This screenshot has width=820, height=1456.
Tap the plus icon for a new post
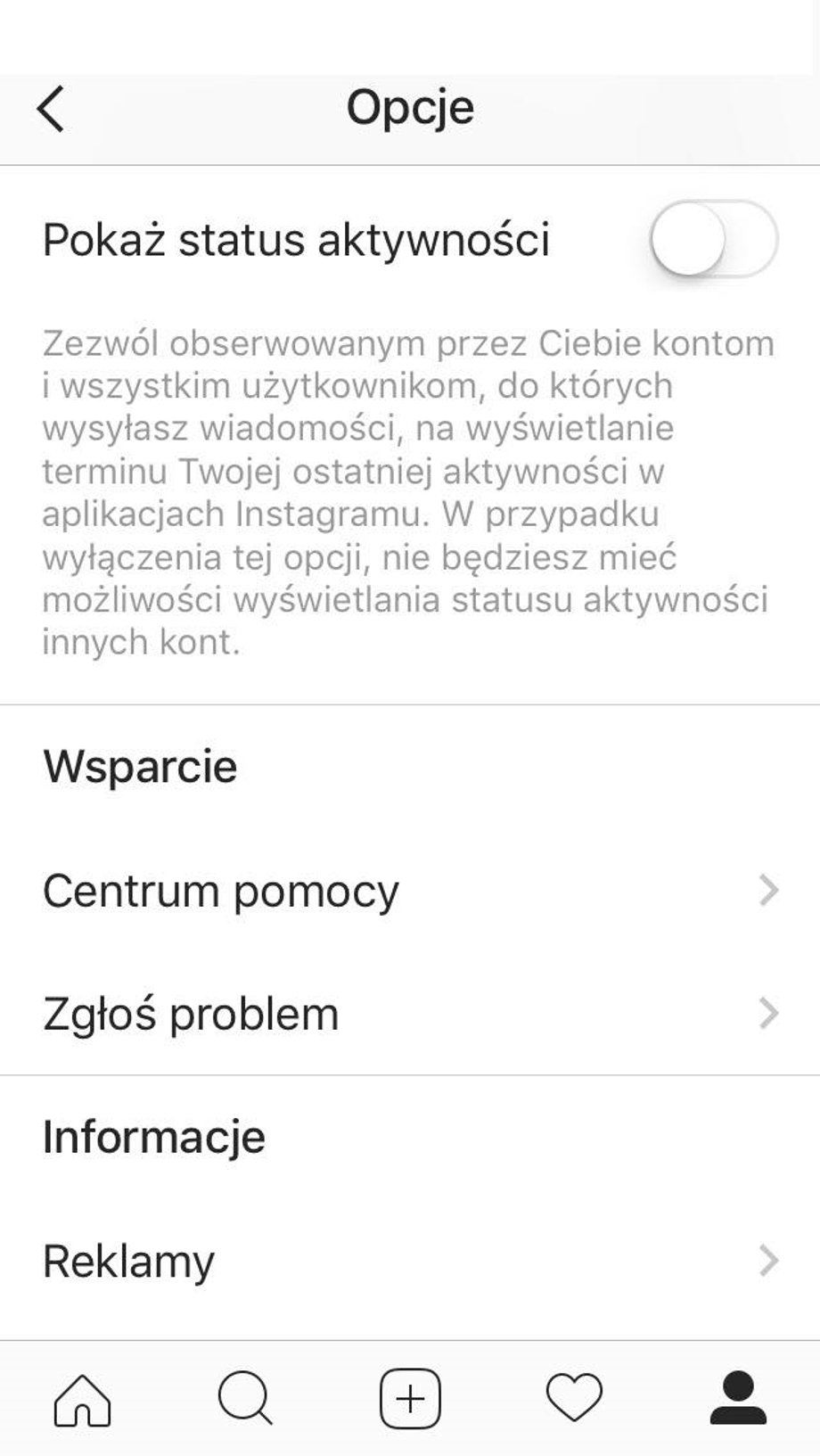click(x=410, y=1399)
